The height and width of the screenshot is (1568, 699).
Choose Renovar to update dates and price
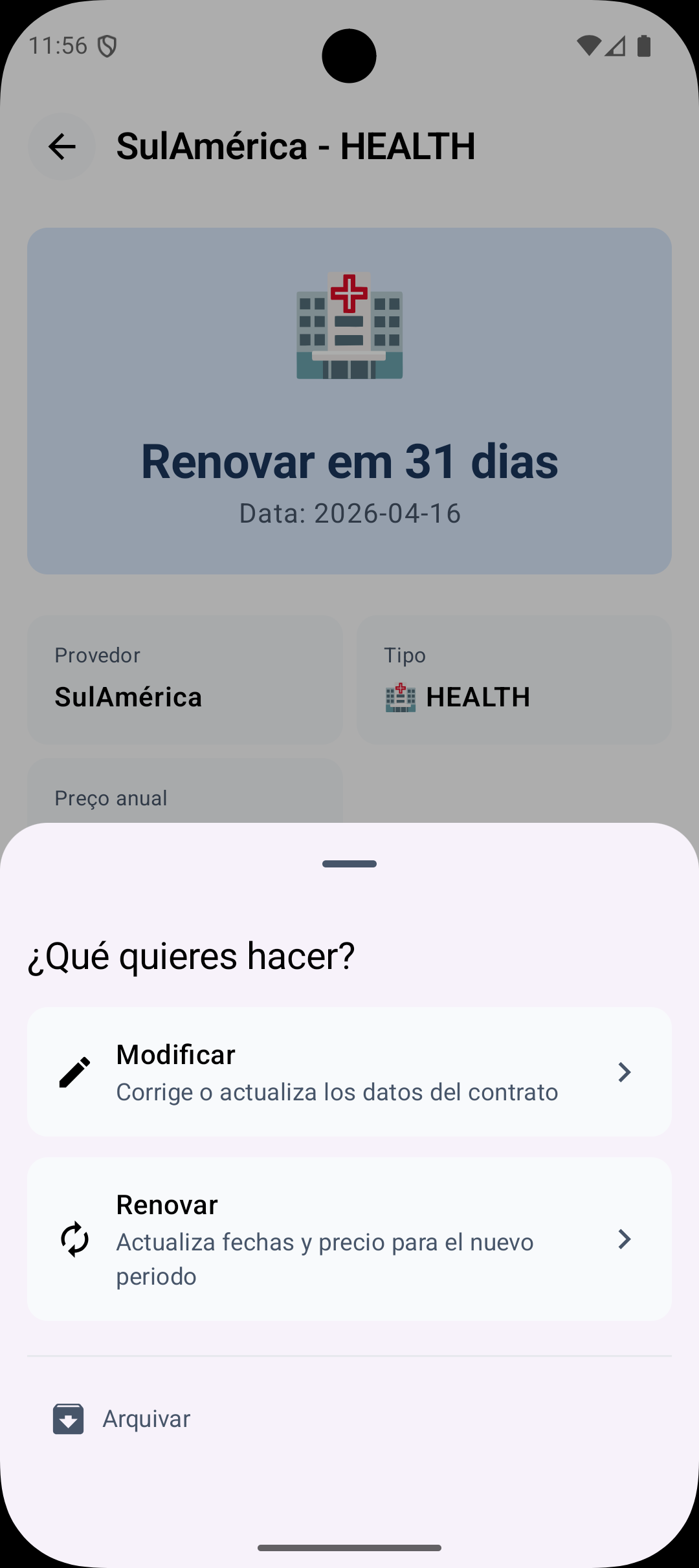[349, 1239]
